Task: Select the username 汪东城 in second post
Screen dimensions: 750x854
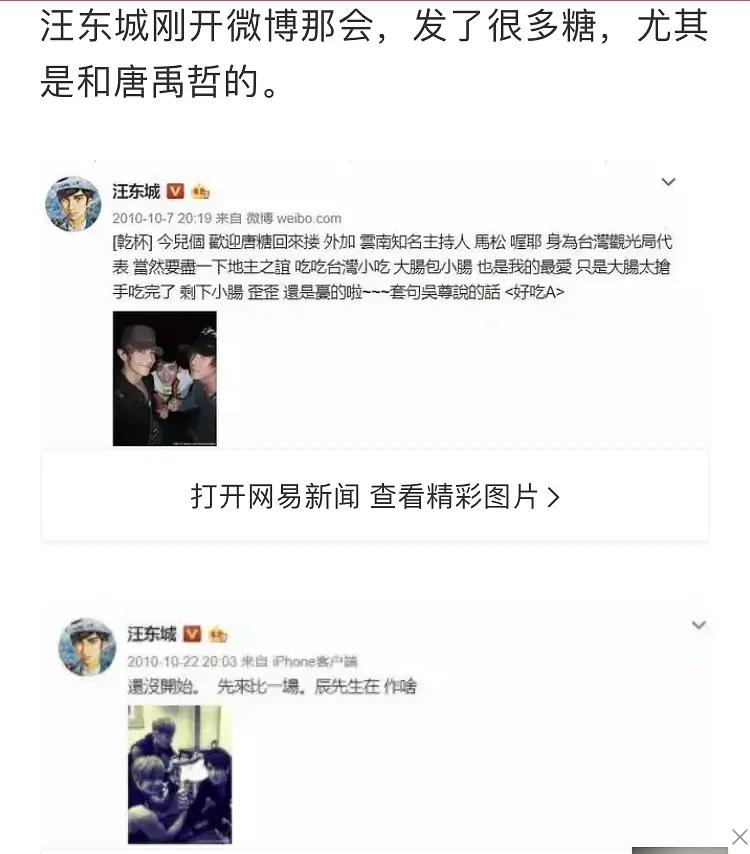Action: pyautogui.click(x=150, y=633)
